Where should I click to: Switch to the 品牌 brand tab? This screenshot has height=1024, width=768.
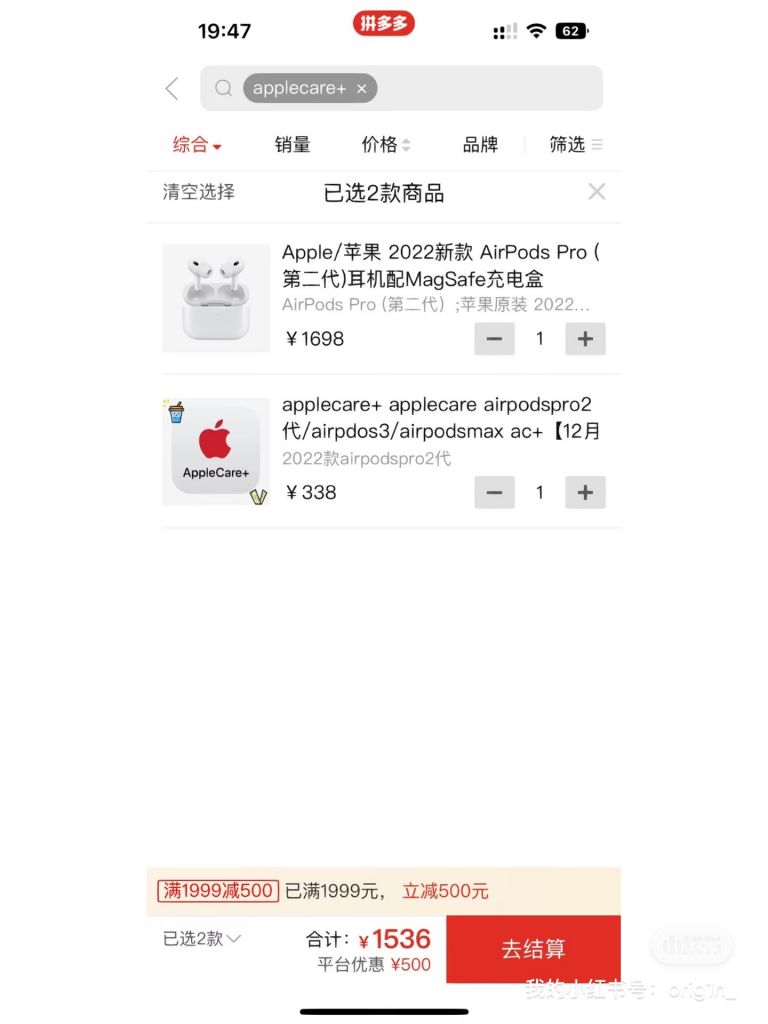coord(480,145)
